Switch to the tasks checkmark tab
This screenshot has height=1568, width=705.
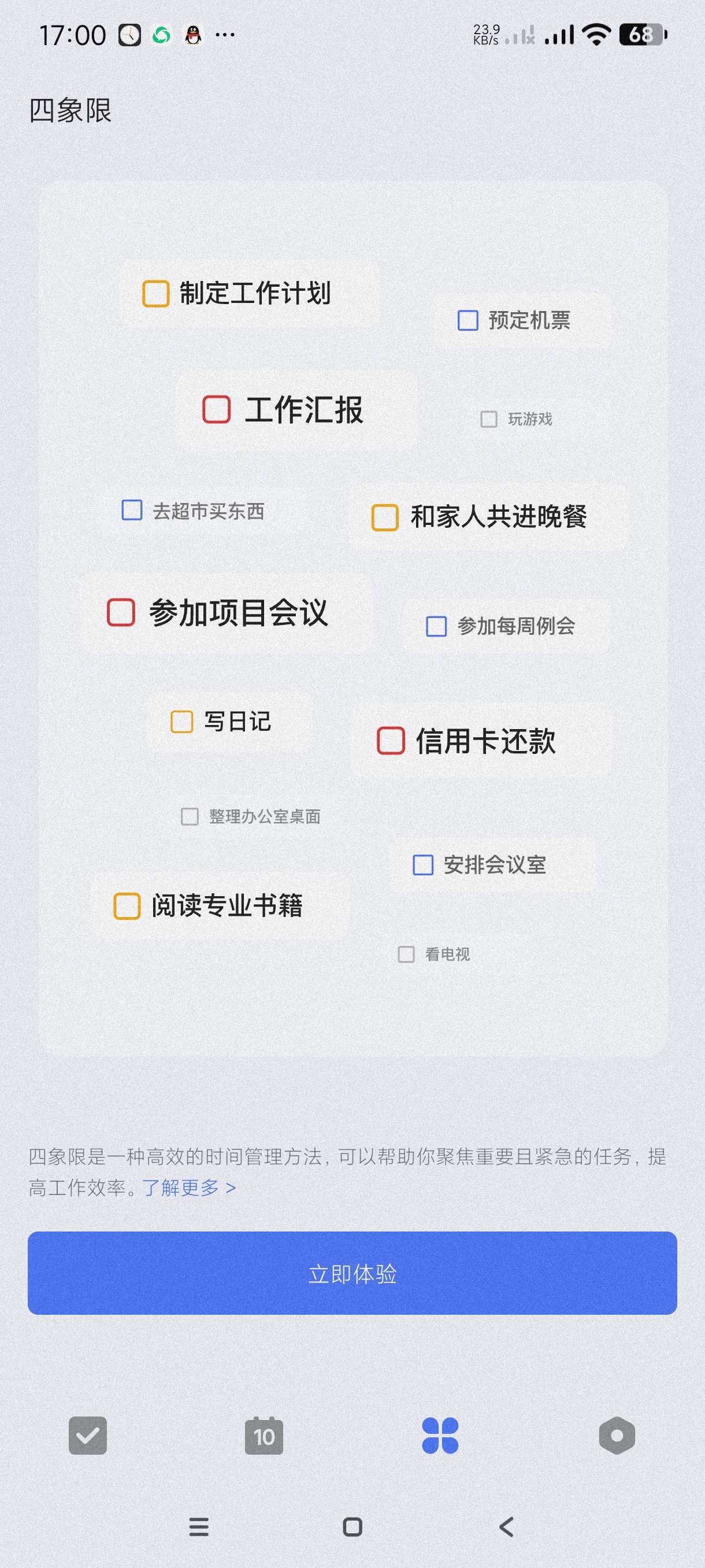click(88, 1435)
